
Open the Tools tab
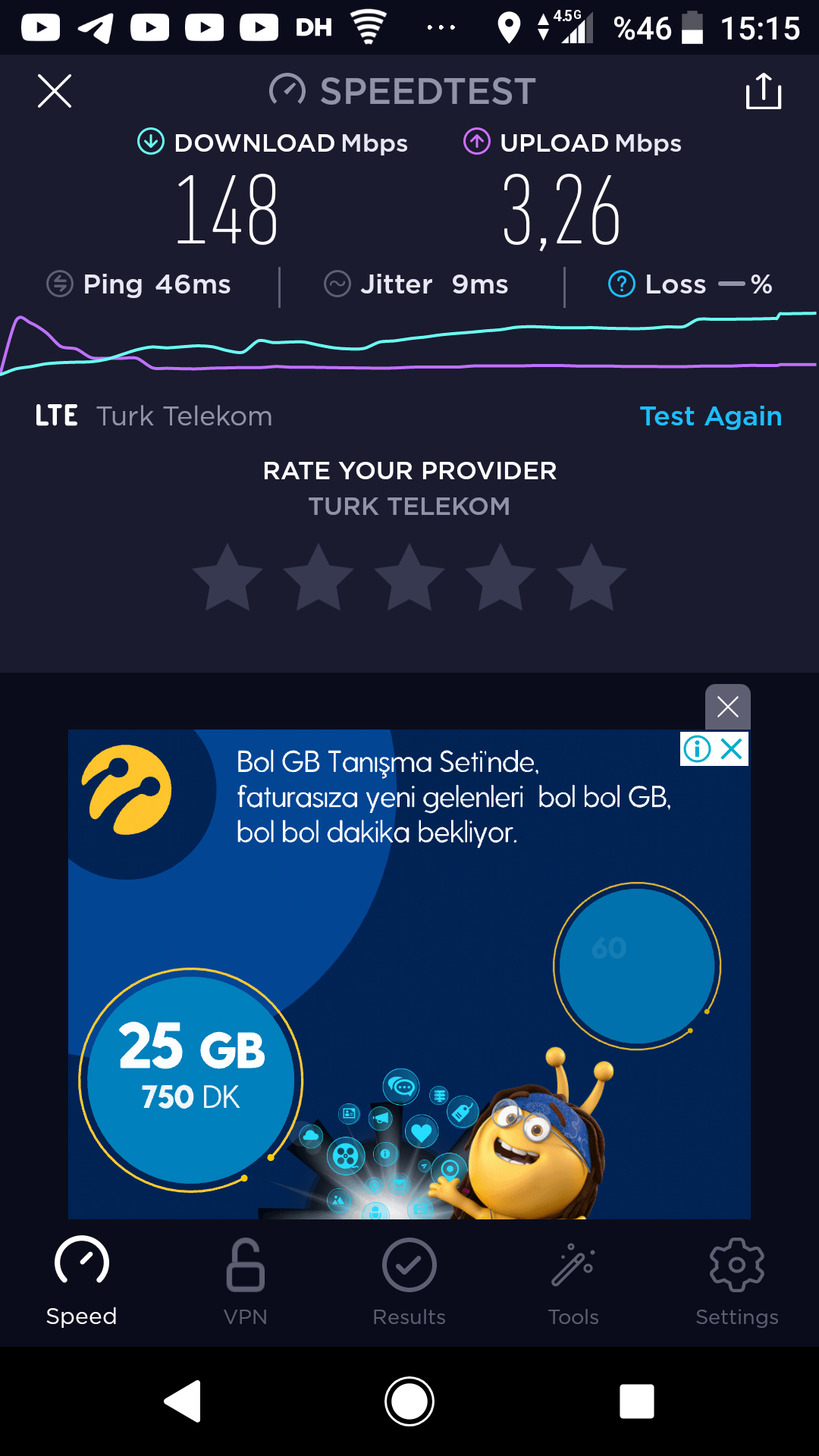coord(573,1282)
